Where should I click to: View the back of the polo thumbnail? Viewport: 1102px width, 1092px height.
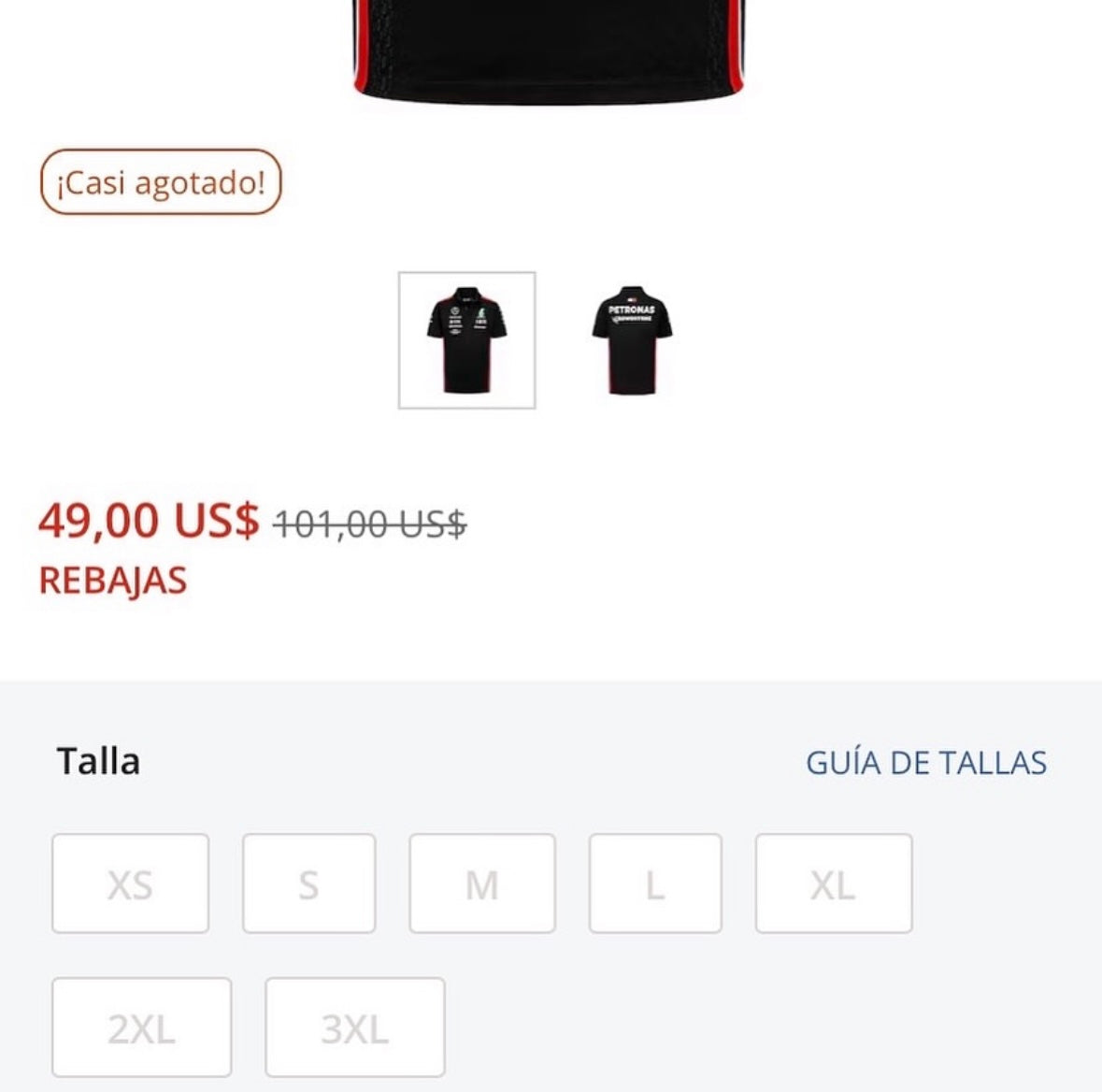pyautogui.click(x=631, y=340)
